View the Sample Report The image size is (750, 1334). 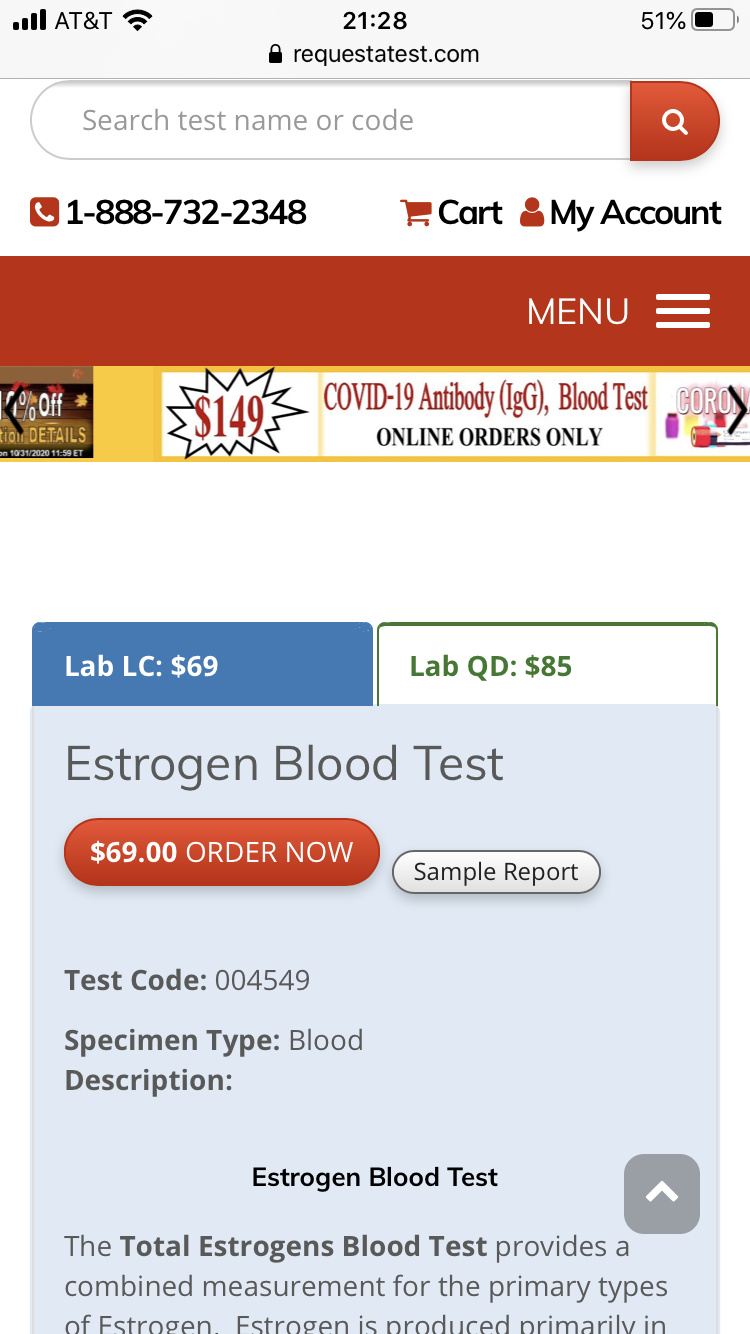point(496,872)
